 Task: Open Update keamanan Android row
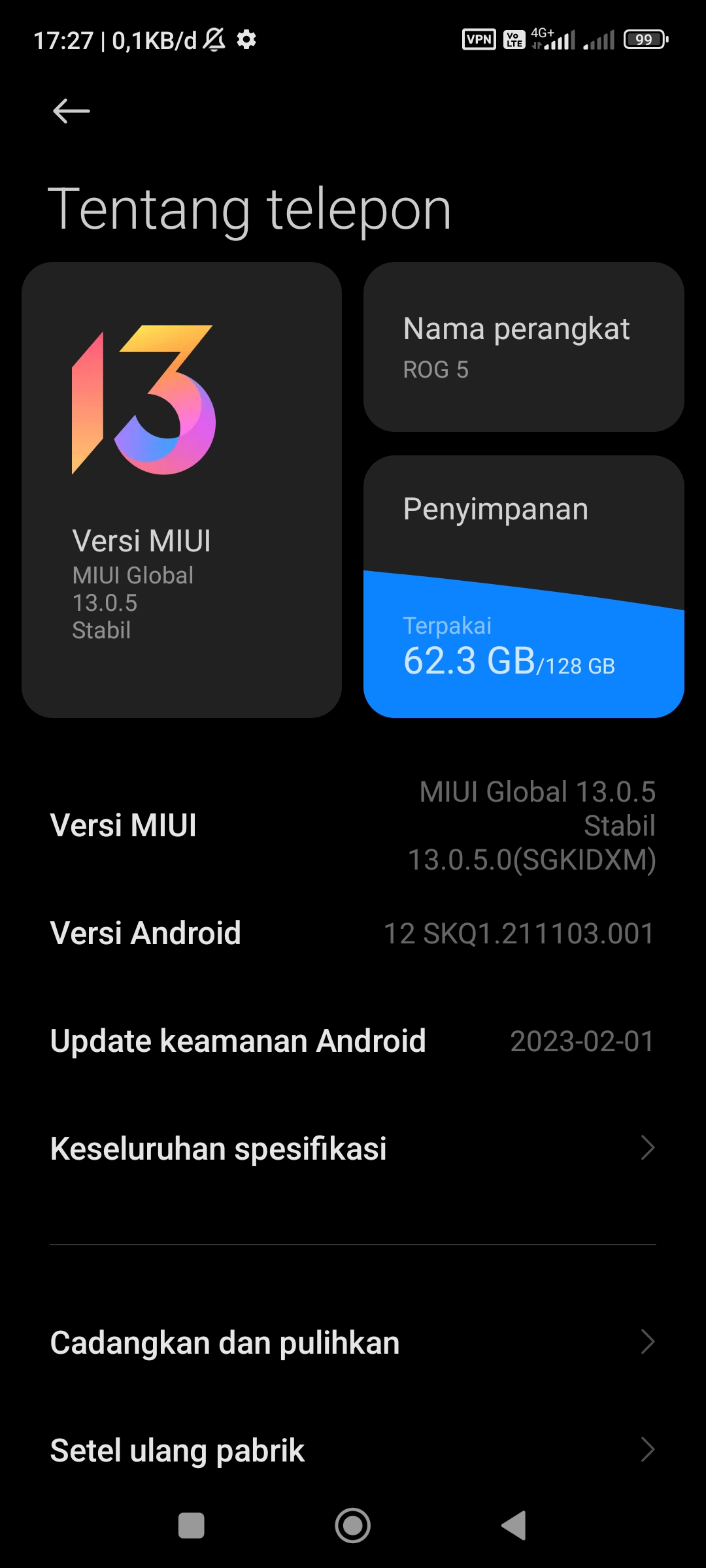[353, 1041]
